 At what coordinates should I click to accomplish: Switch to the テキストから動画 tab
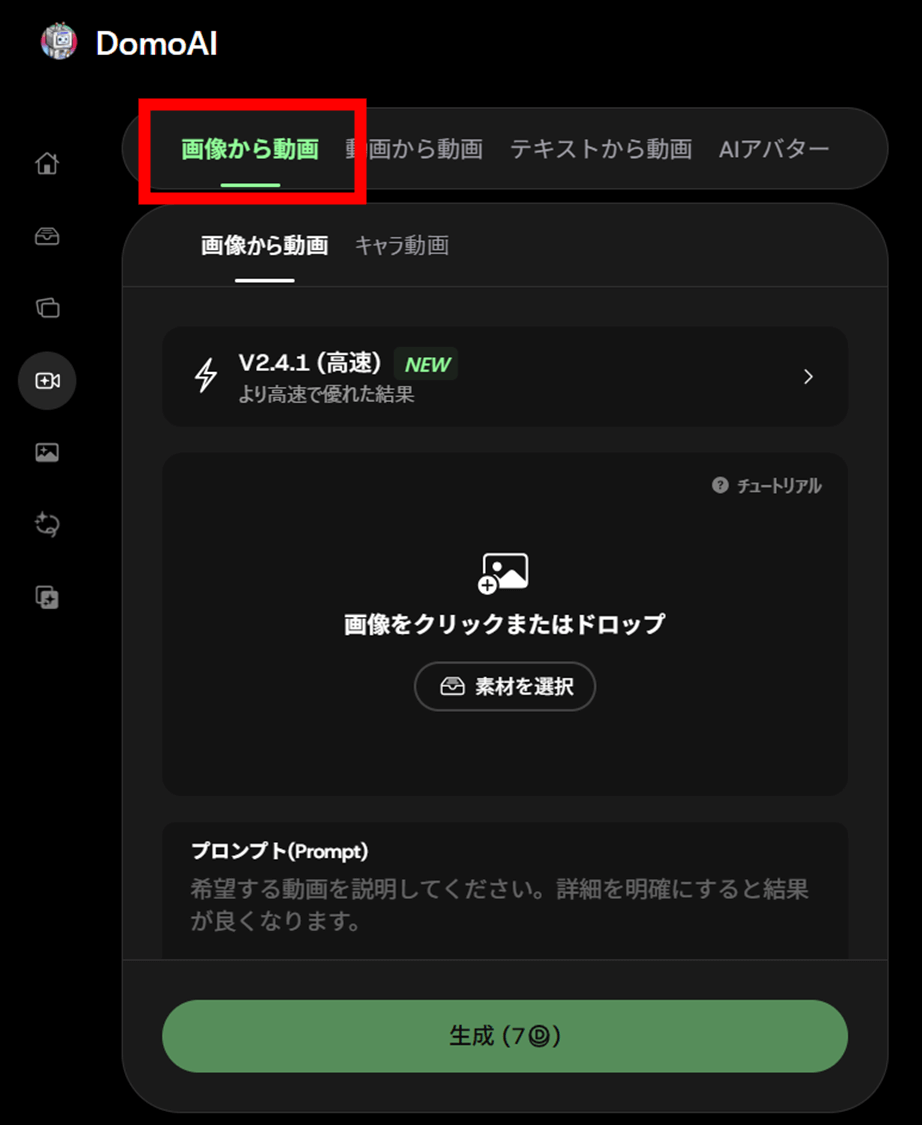click(x=600, y=150)
